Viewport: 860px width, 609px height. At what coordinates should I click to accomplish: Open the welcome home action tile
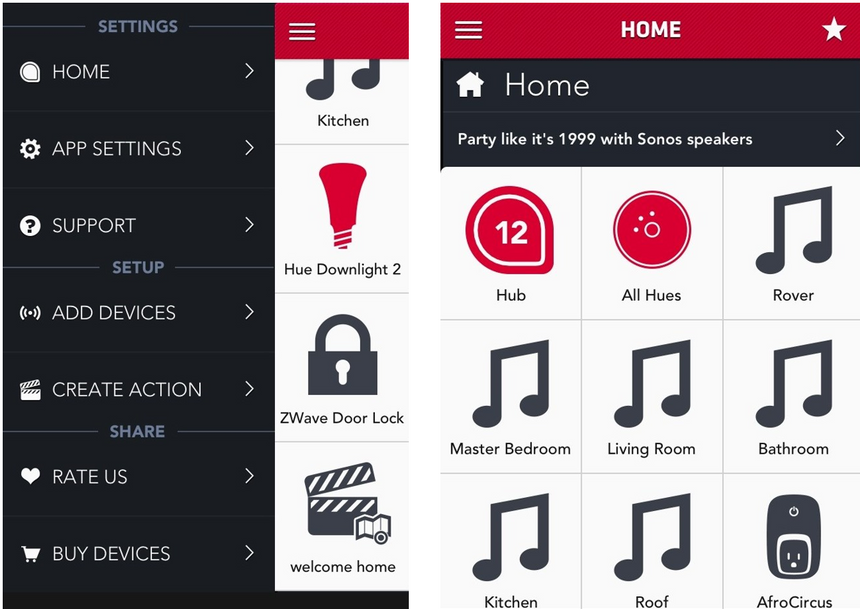(x=342, y=516)
